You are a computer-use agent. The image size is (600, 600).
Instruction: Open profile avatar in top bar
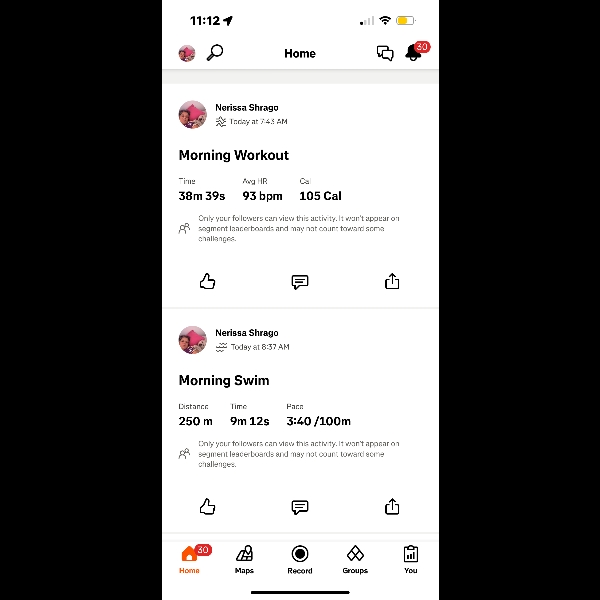coord(187,53)
